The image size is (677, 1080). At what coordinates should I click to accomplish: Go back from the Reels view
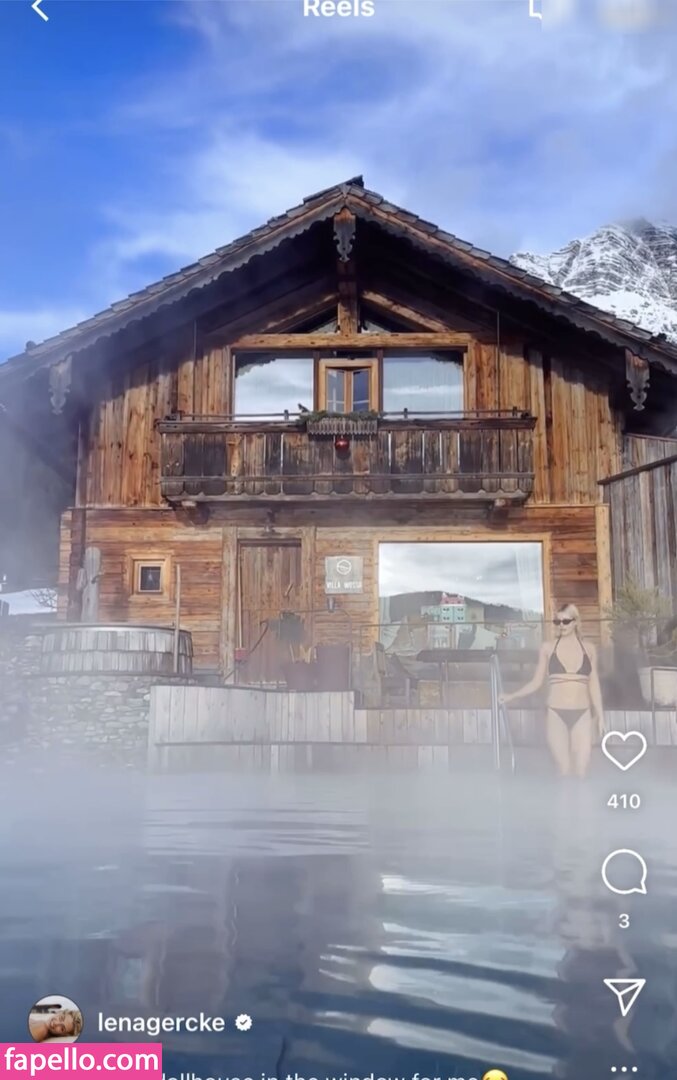pyautogui.click(x=40, y=10)
